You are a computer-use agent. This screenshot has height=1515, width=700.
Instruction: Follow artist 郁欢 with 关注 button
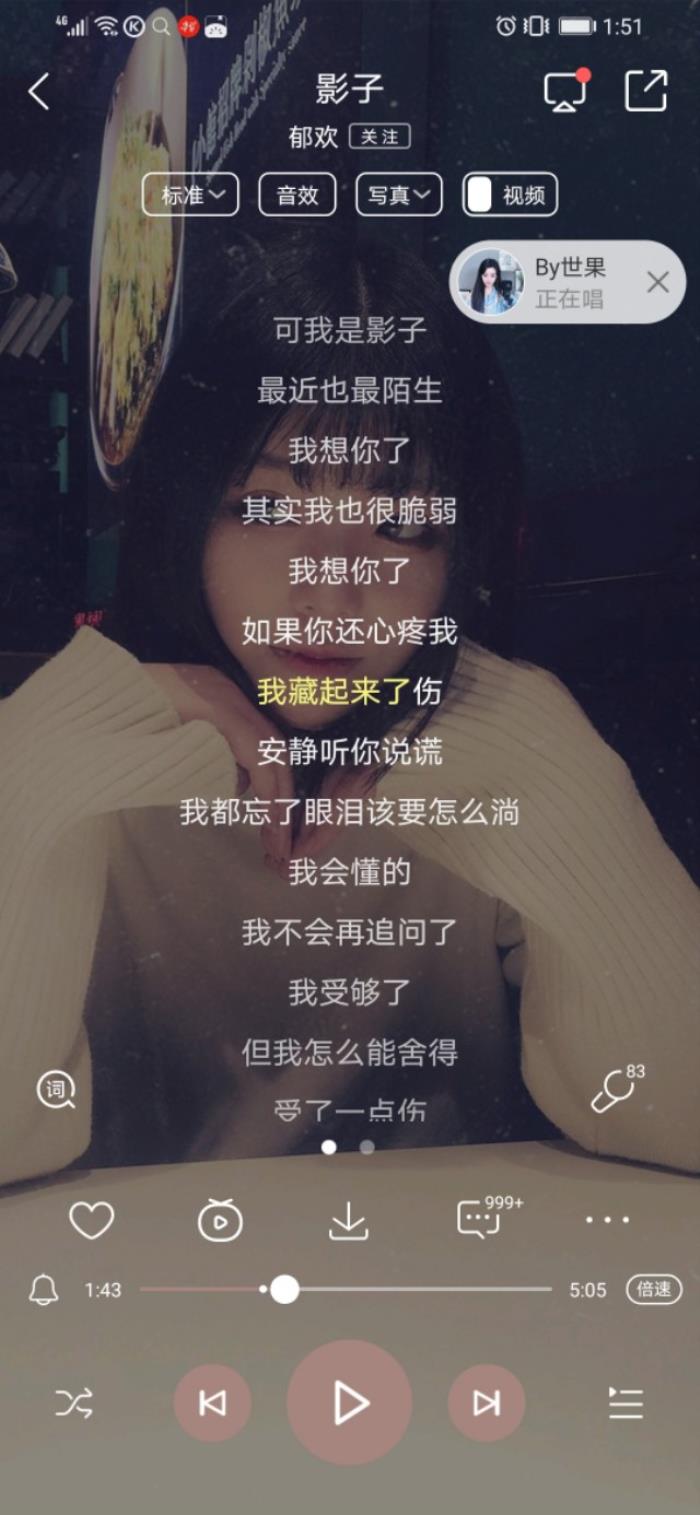pyautogui.click(x=380, y=137)
